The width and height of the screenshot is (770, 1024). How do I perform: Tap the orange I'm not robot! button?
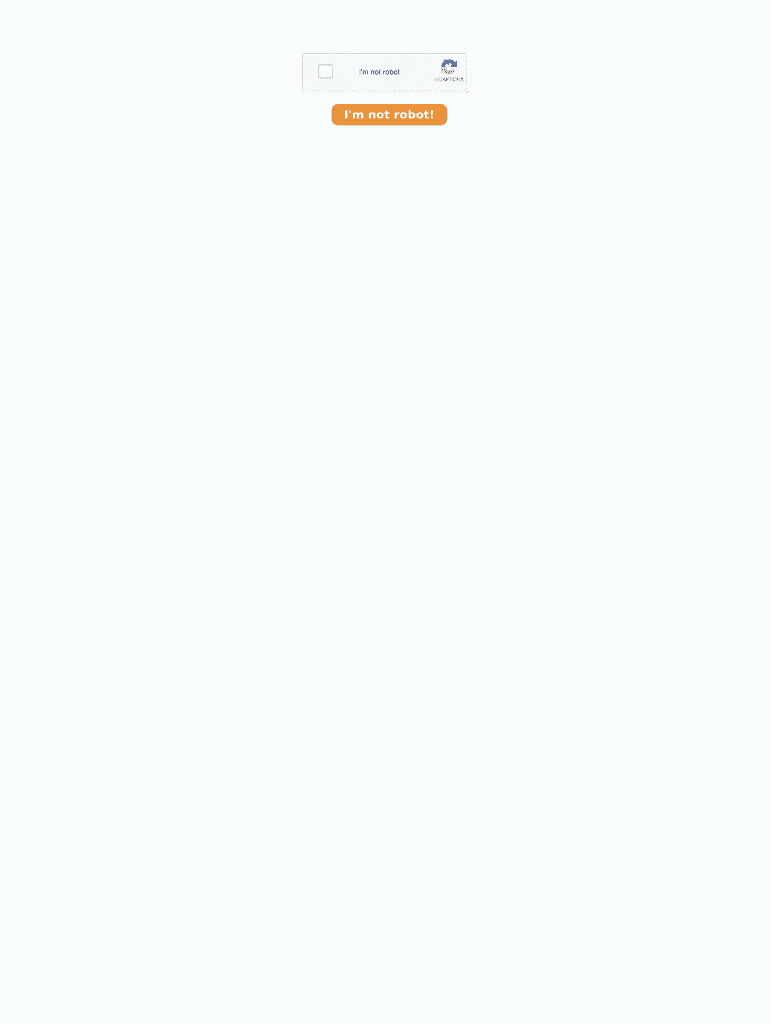click(389, 115)
